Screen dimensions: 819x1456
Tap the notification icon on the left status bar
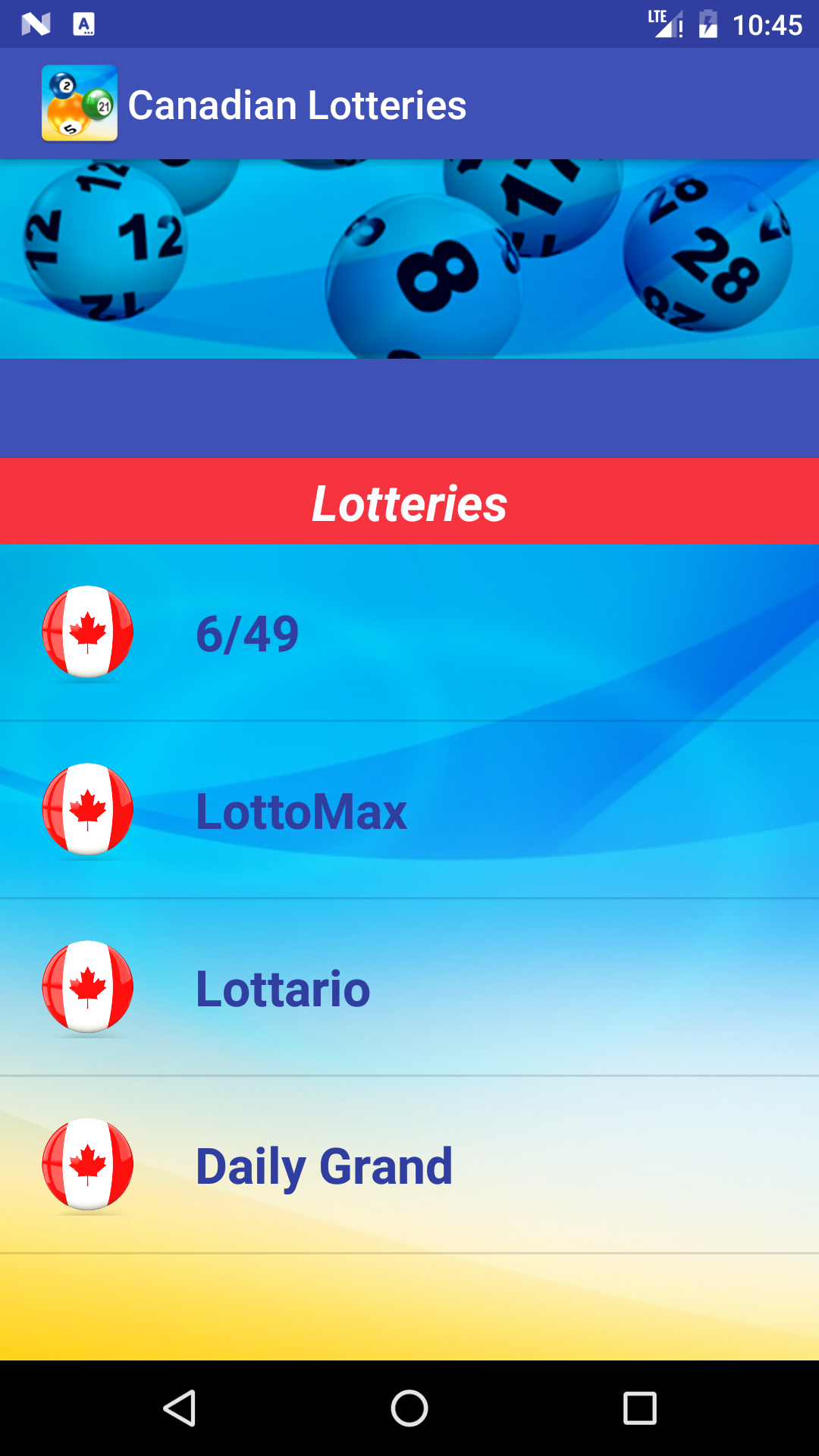pyautogui.click(x=36, y=23)
